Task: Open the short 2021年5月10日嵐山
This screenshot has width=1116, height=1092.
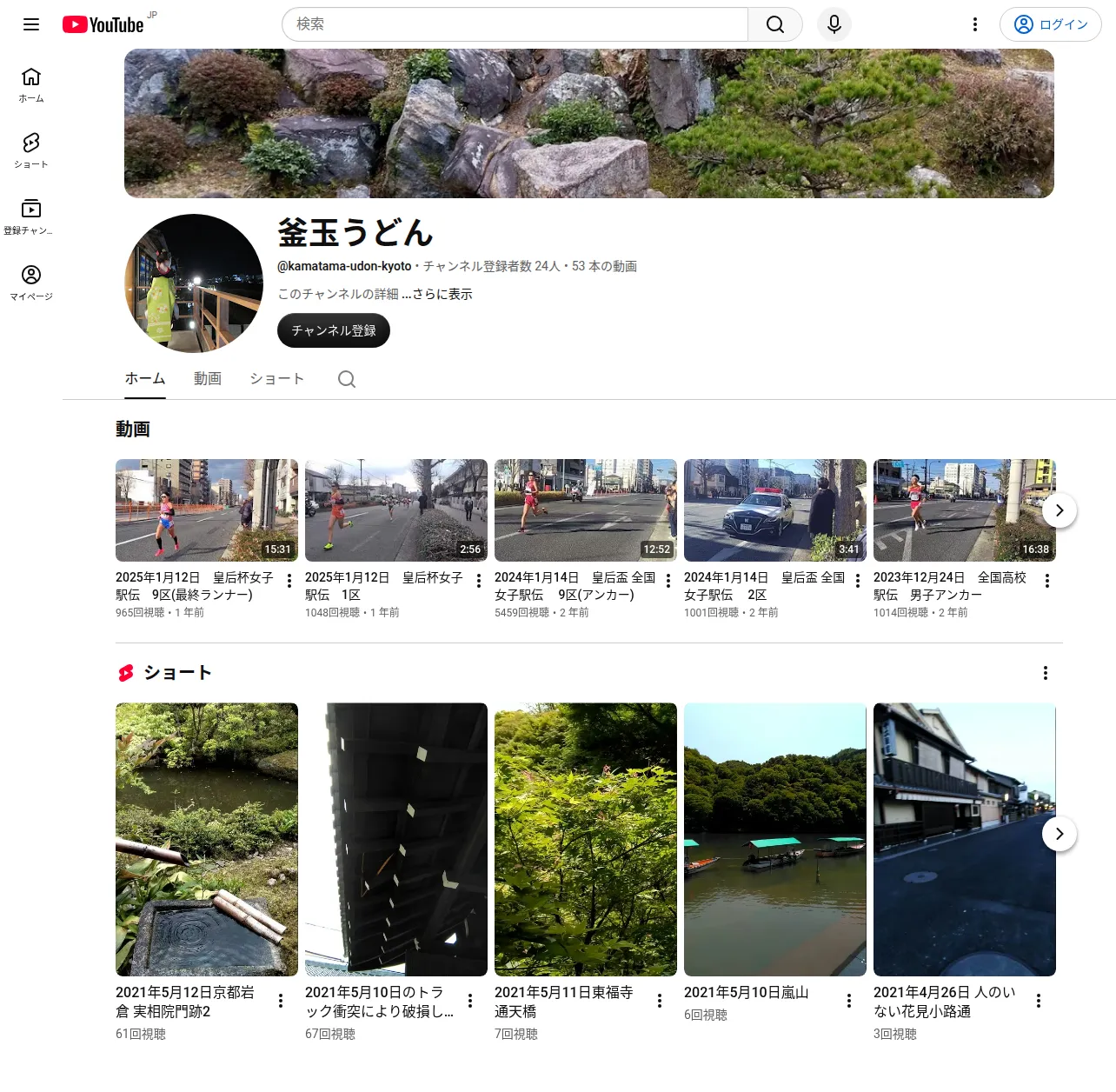Action: (x=775, y=839)
